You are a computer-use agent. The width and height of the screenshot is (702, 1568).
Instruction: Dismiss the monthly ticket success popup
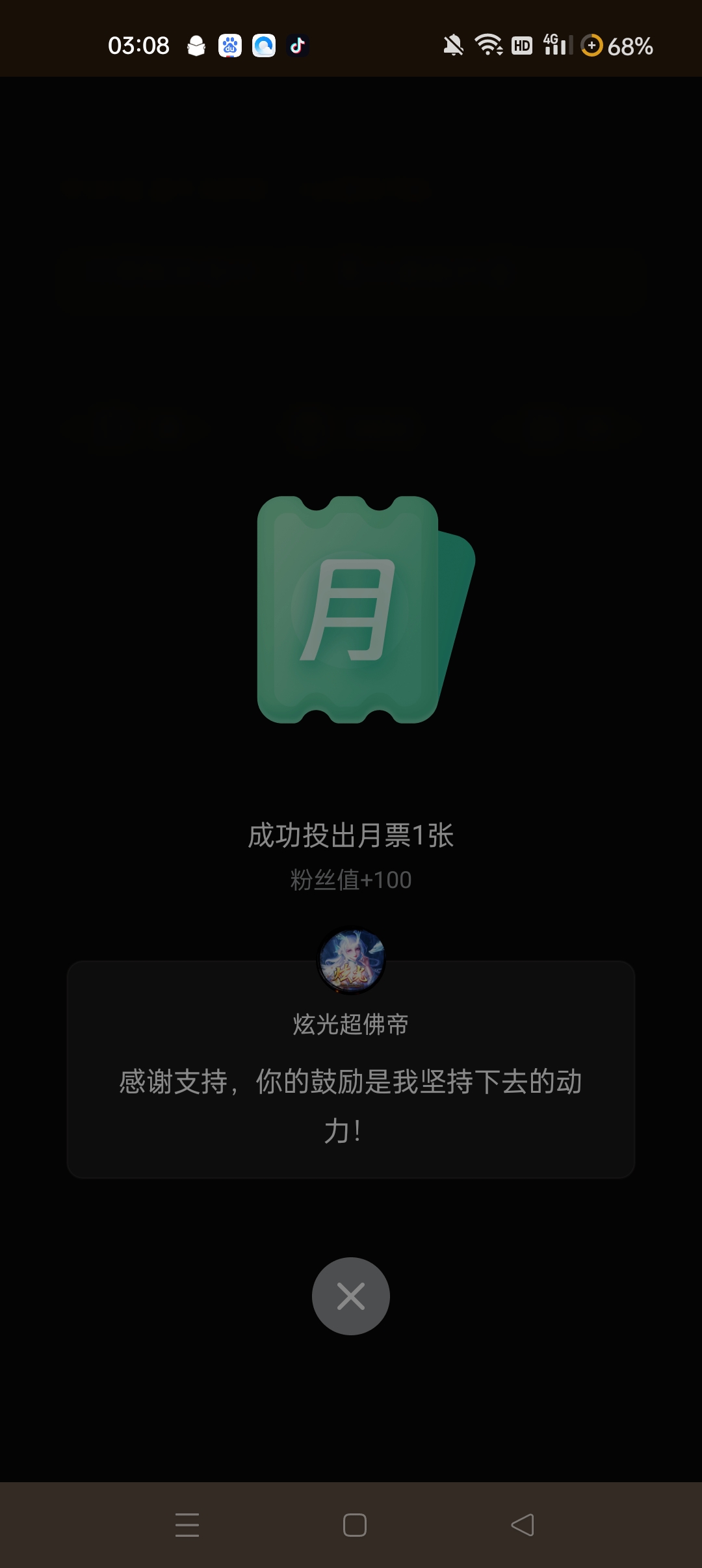point(351,1296)
